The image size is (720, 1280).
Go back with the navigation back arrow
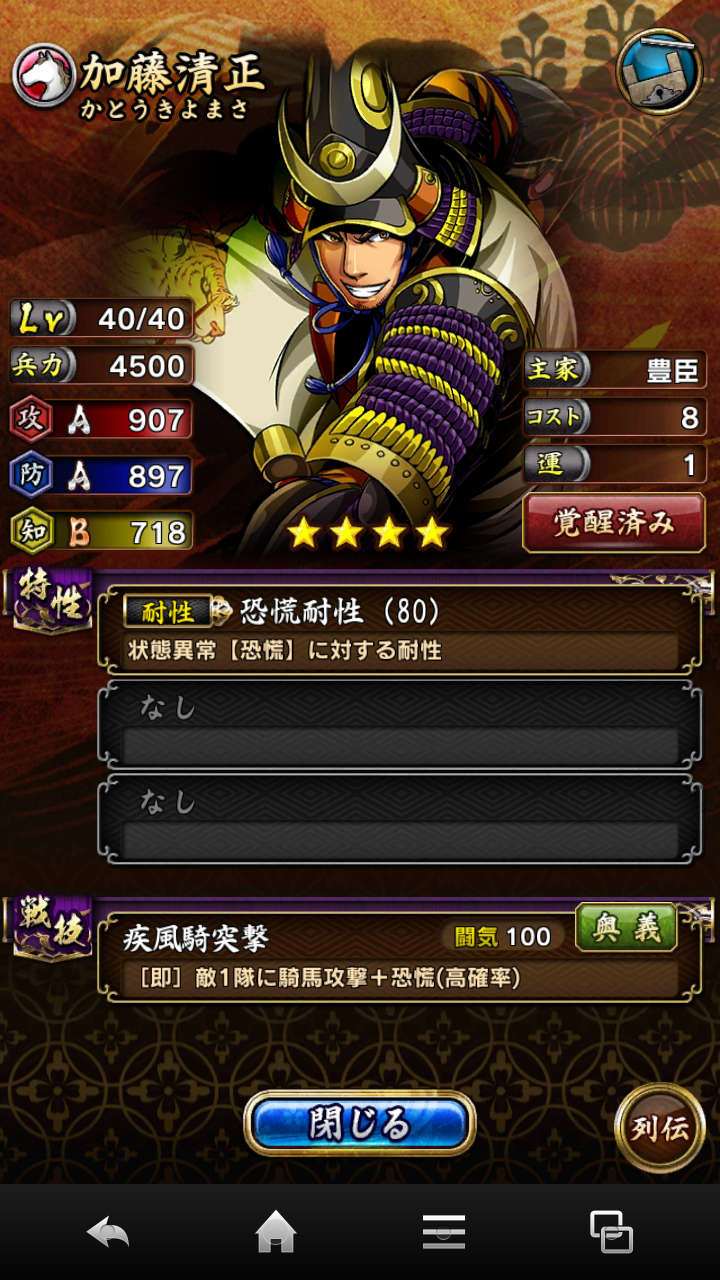coord(108,1232)
